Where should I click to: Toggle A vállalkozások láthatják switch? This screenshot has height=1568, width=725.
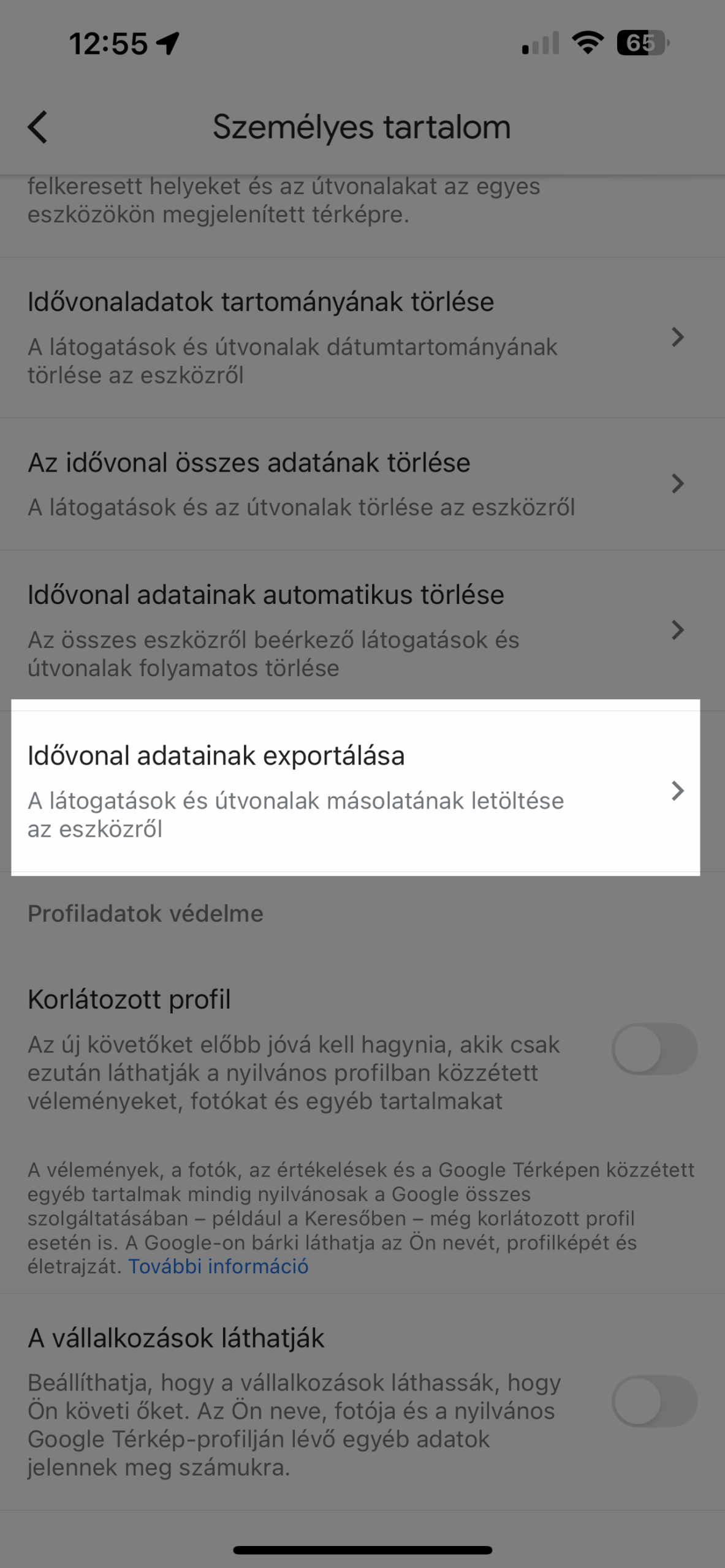coord(654,1401)
